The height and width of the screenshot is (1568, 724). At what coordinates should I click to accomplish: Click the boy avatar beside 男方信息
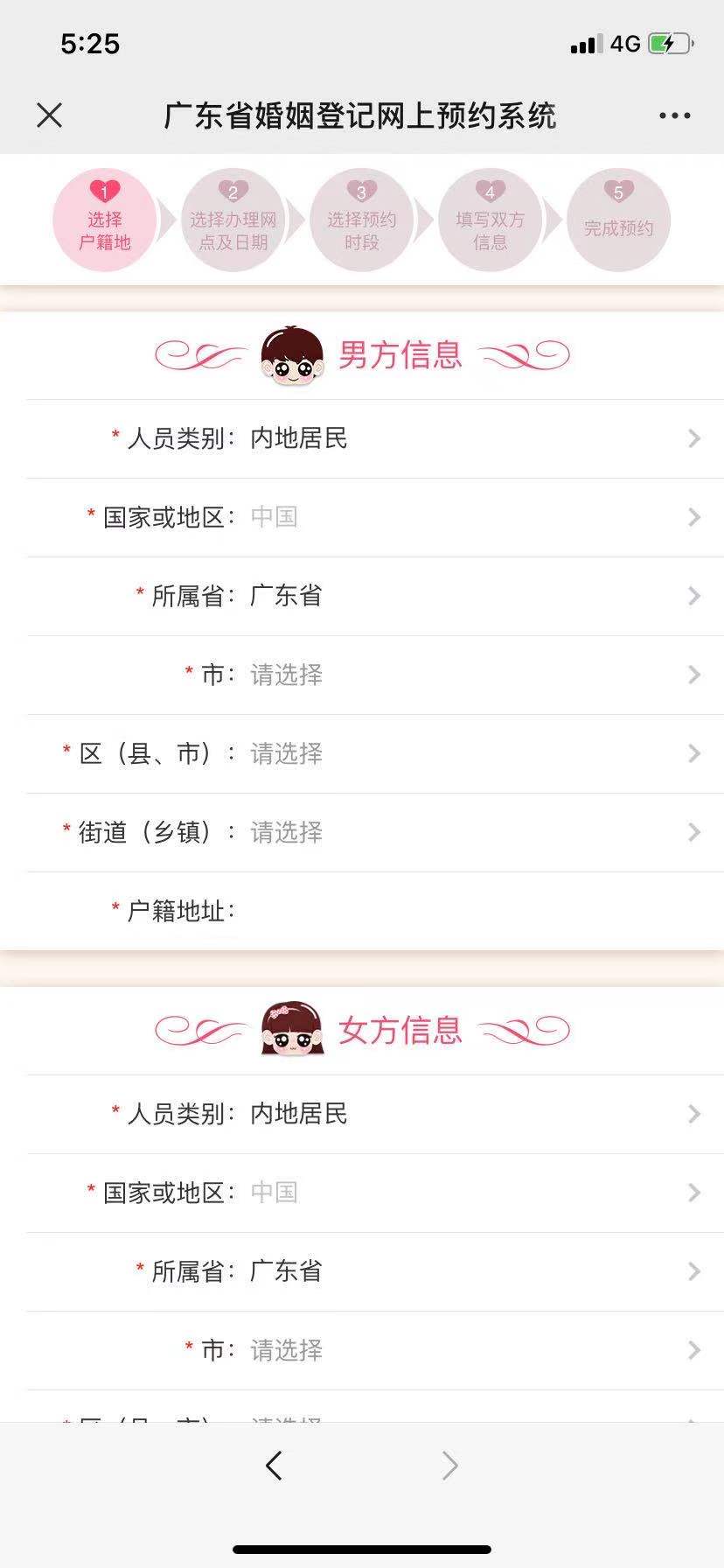tap(289, 353)
